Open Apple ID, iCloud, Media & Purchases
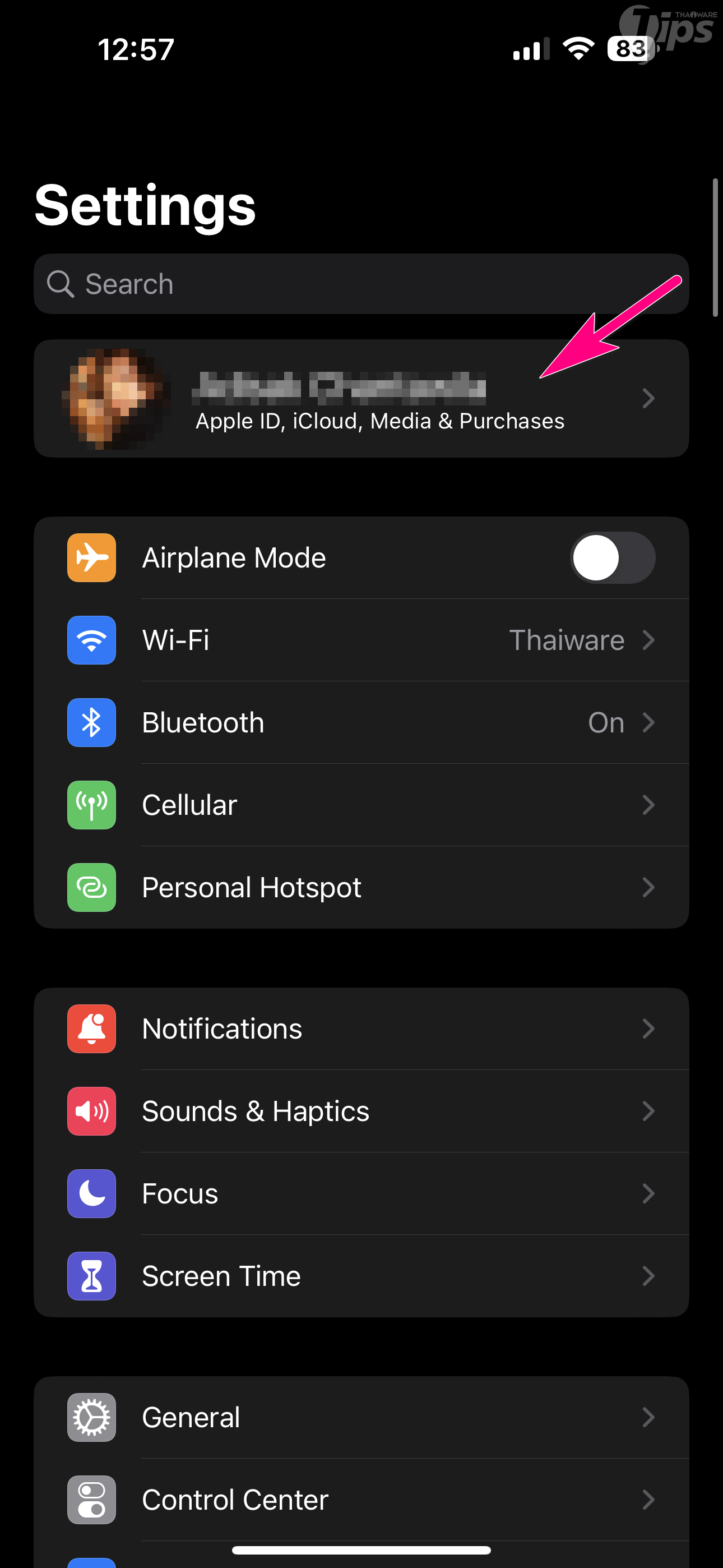 (x=360, y=399)
